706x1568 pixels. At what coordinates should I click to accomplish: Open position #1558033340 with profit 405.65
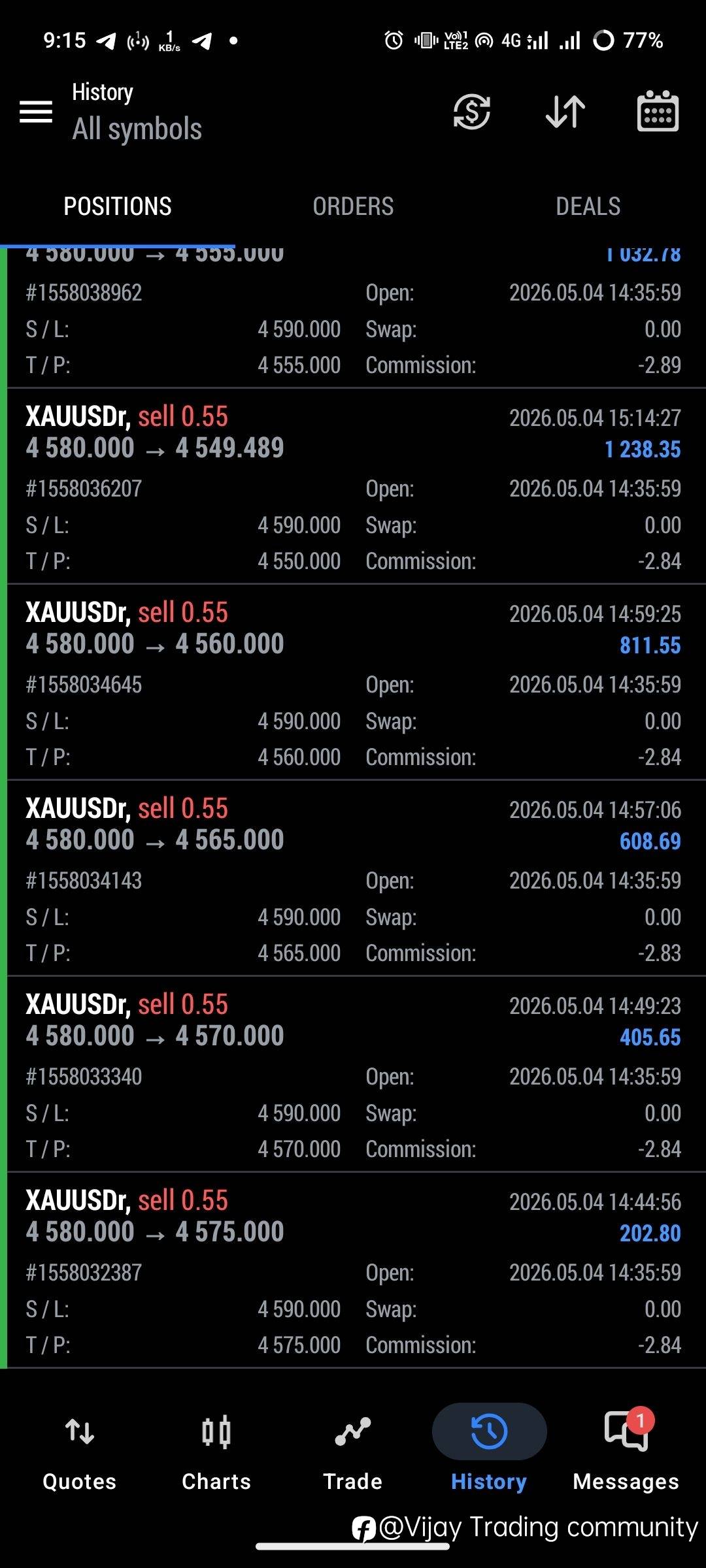pyautogui.click(x=356, y=1074)
